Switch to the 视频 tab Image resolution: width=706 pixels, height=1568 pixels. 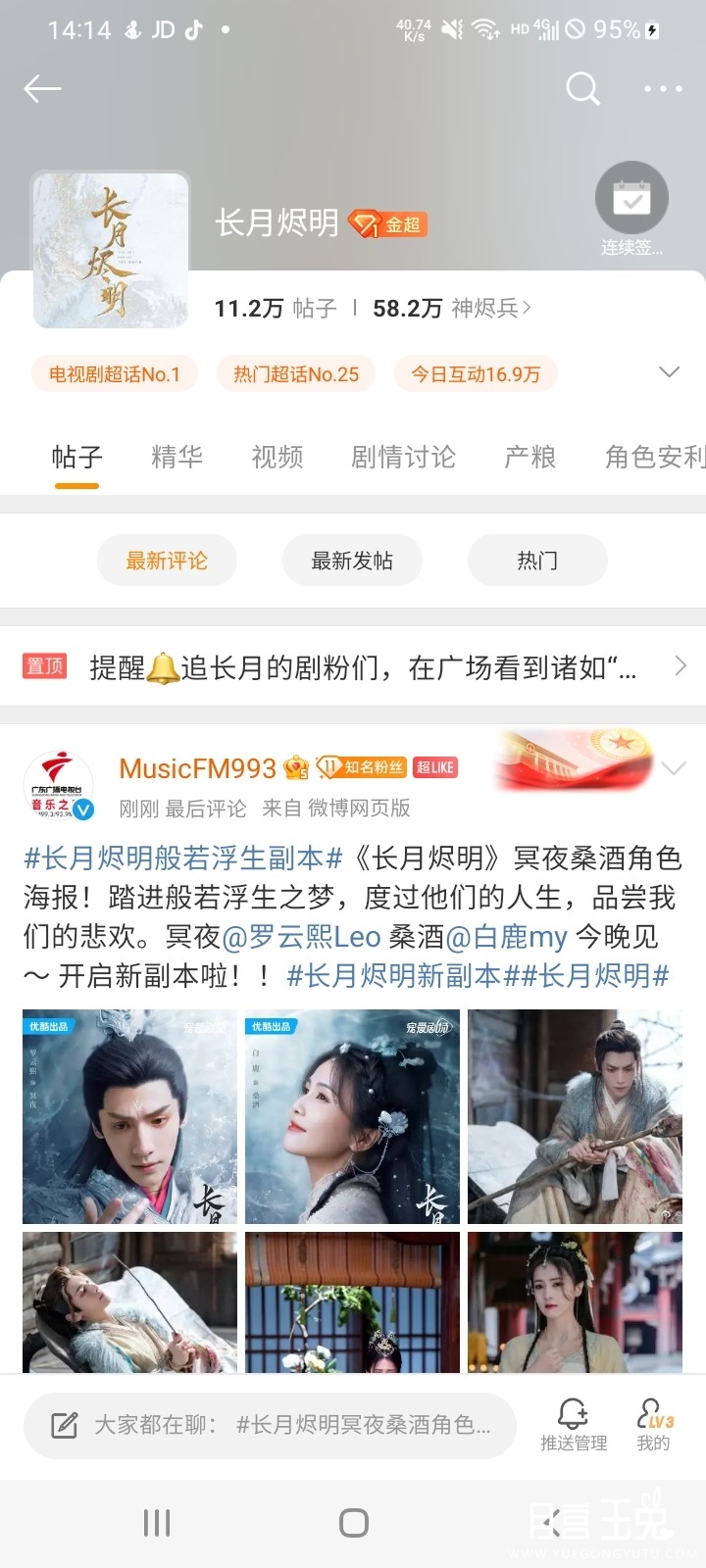[277, 457]
